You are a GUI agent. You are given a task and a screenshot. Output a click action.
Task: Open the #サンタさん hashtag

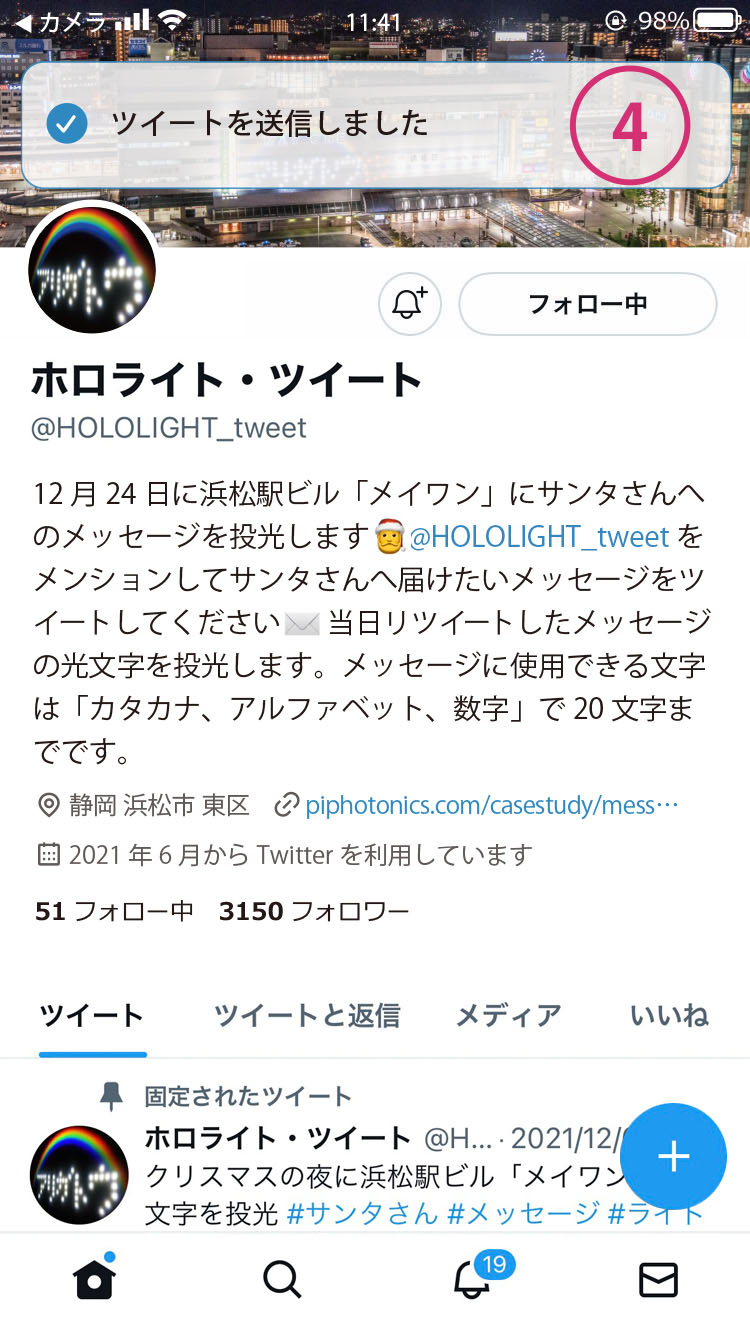[362, 1213]
